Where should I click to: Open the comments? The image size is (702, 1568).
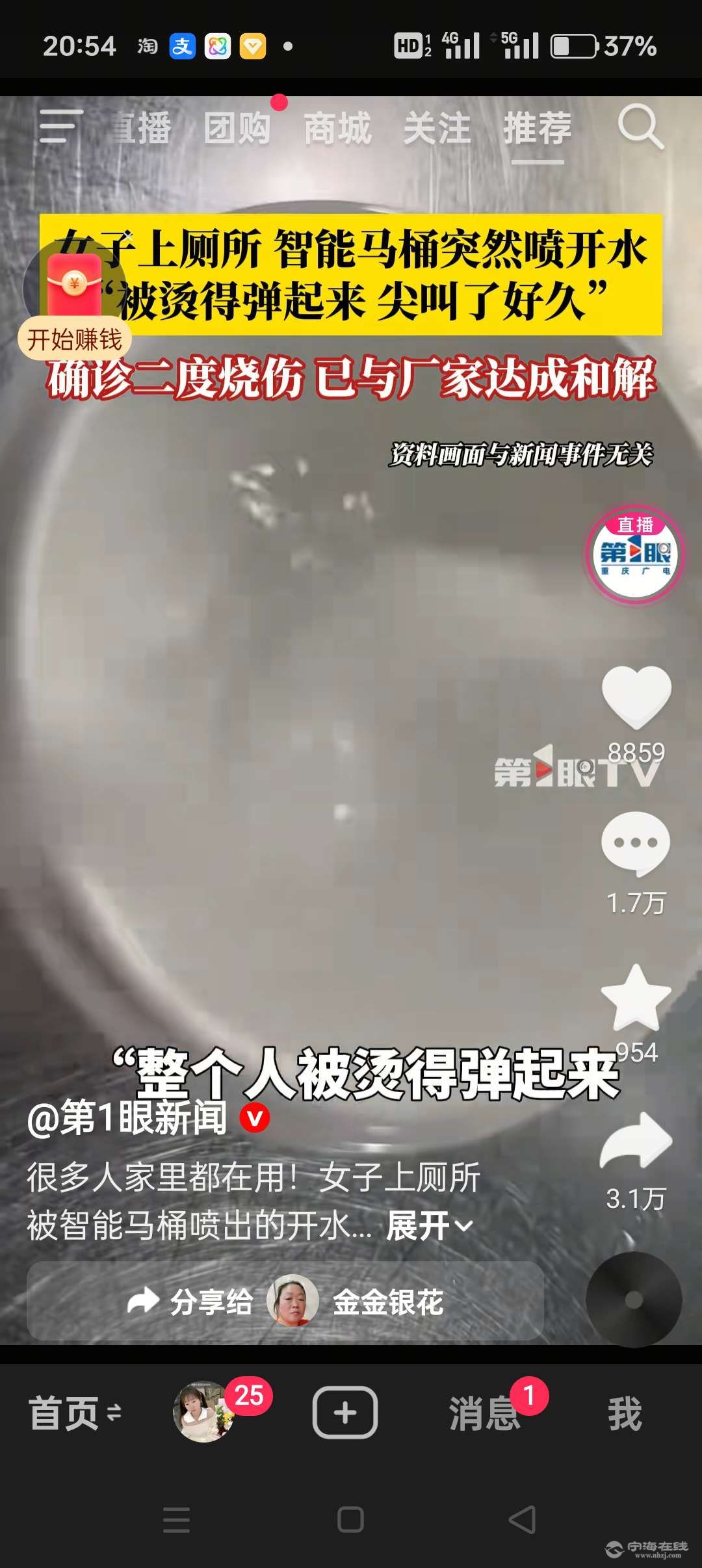635,843
